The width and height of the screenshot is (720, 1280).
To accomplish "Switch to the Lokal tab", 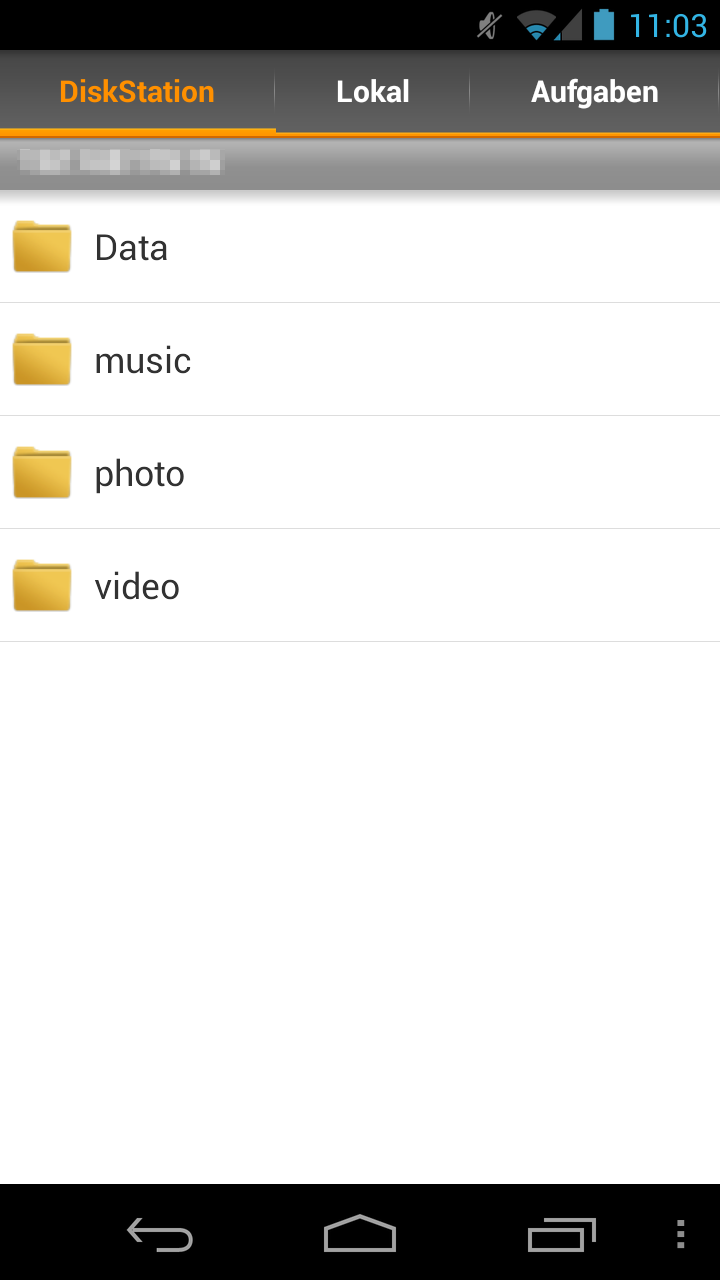I will click(x=372, y=92).
